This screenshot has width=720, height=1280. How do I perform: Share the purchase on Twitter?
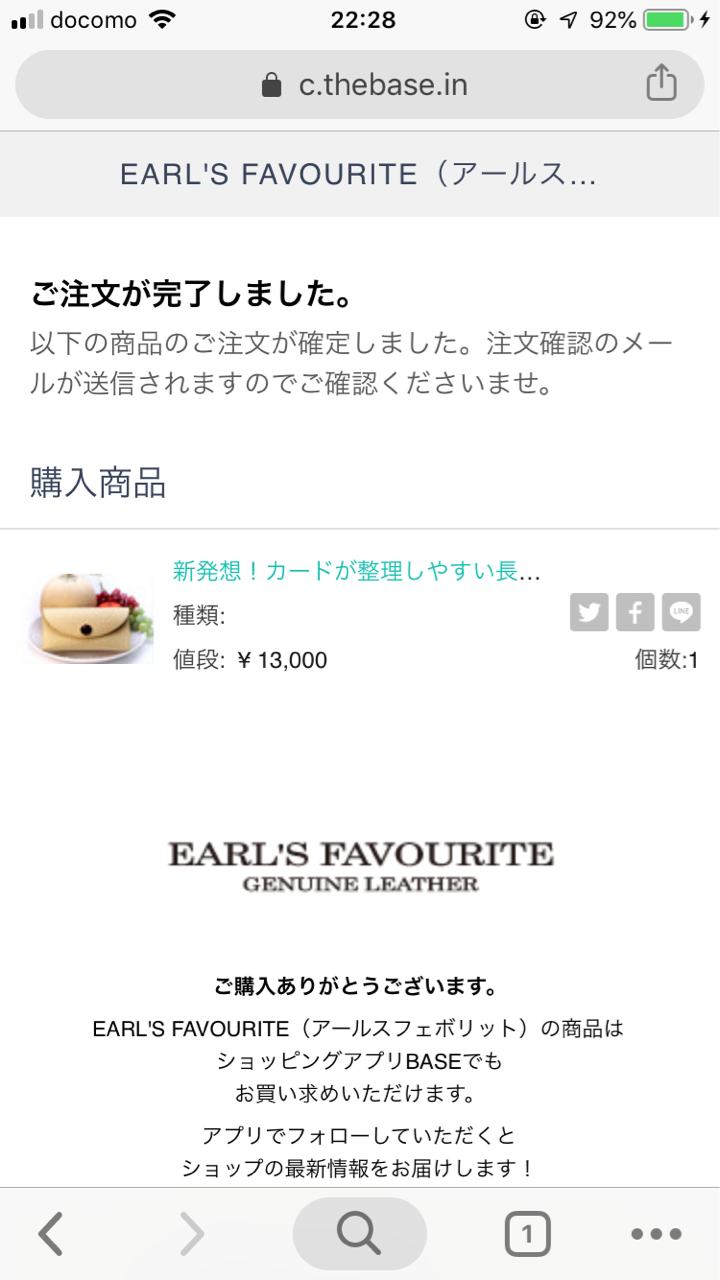point(589,612)
